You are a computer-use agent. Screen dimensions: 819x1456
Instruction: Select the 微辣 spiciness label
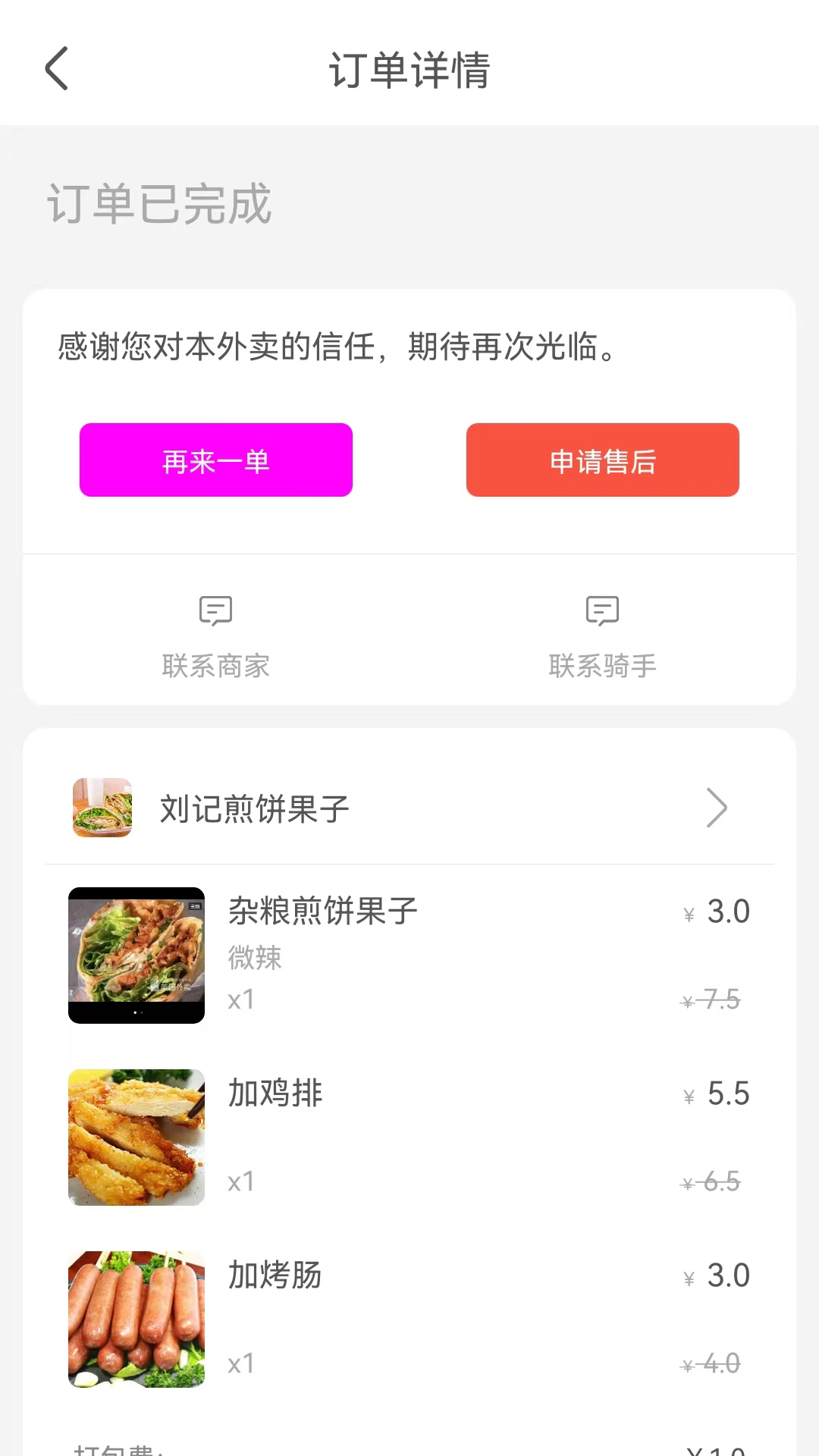coord(254,958)
